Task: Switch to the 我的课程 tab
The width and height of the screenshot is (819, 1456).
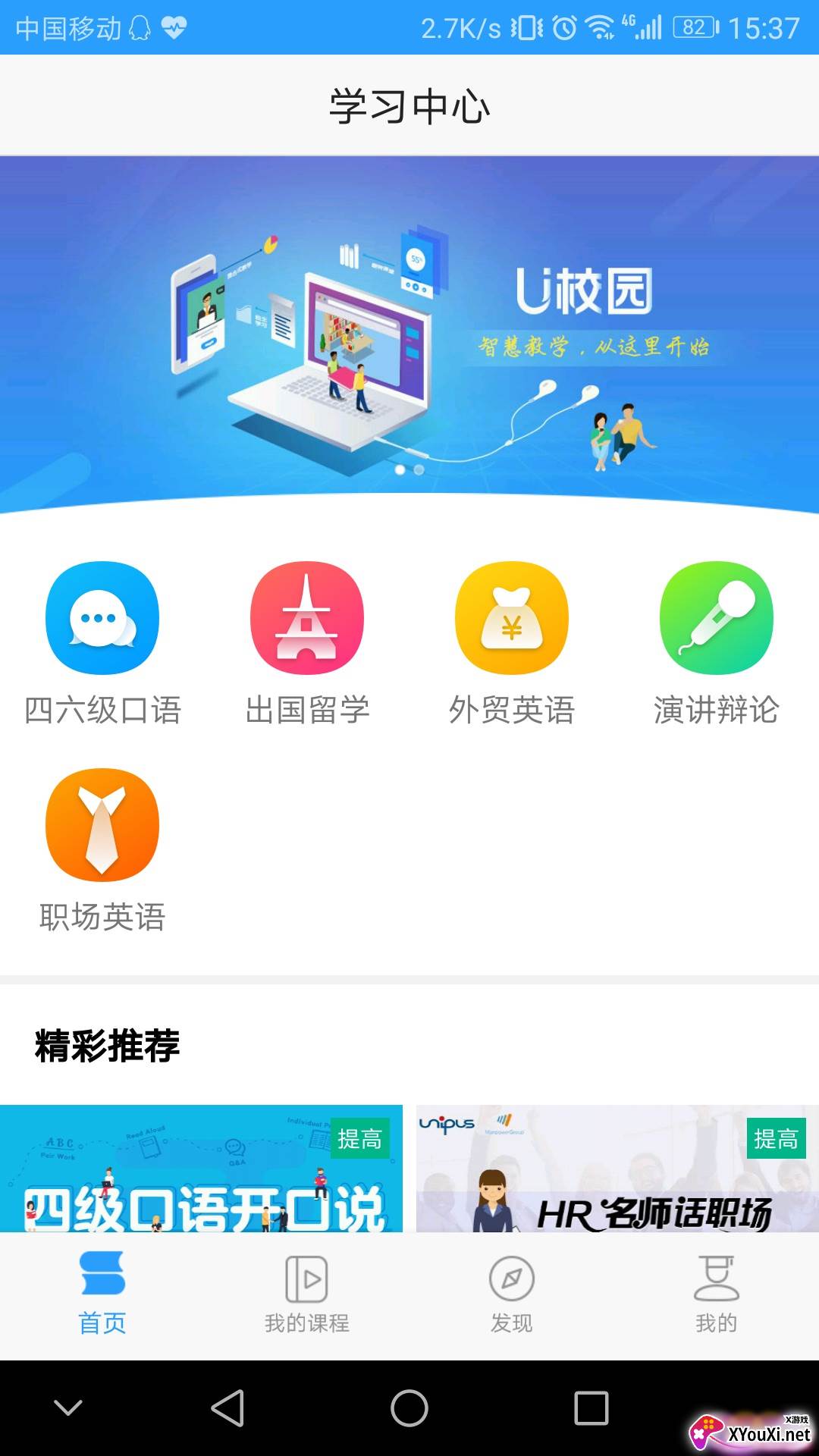Action: tap(307, 1294)
